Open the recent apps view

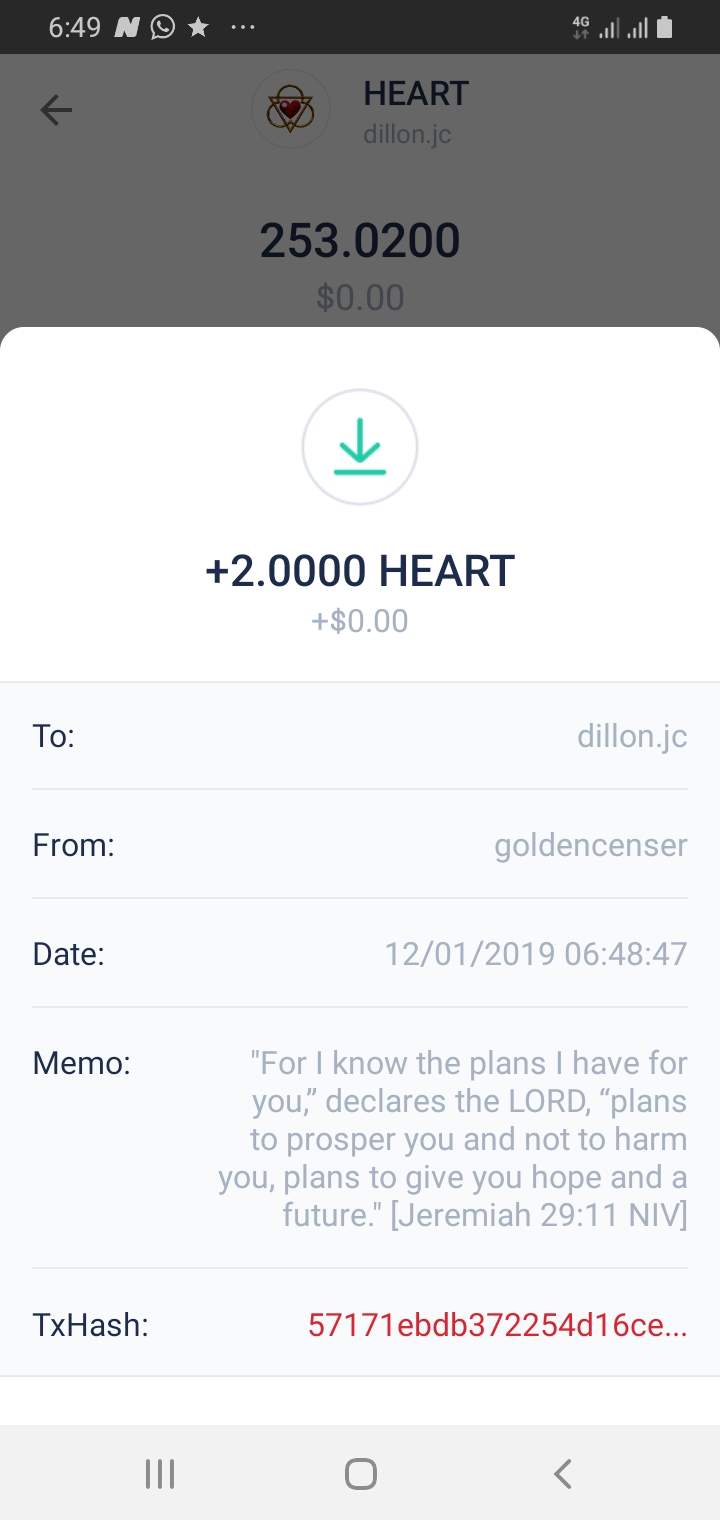159,1473
